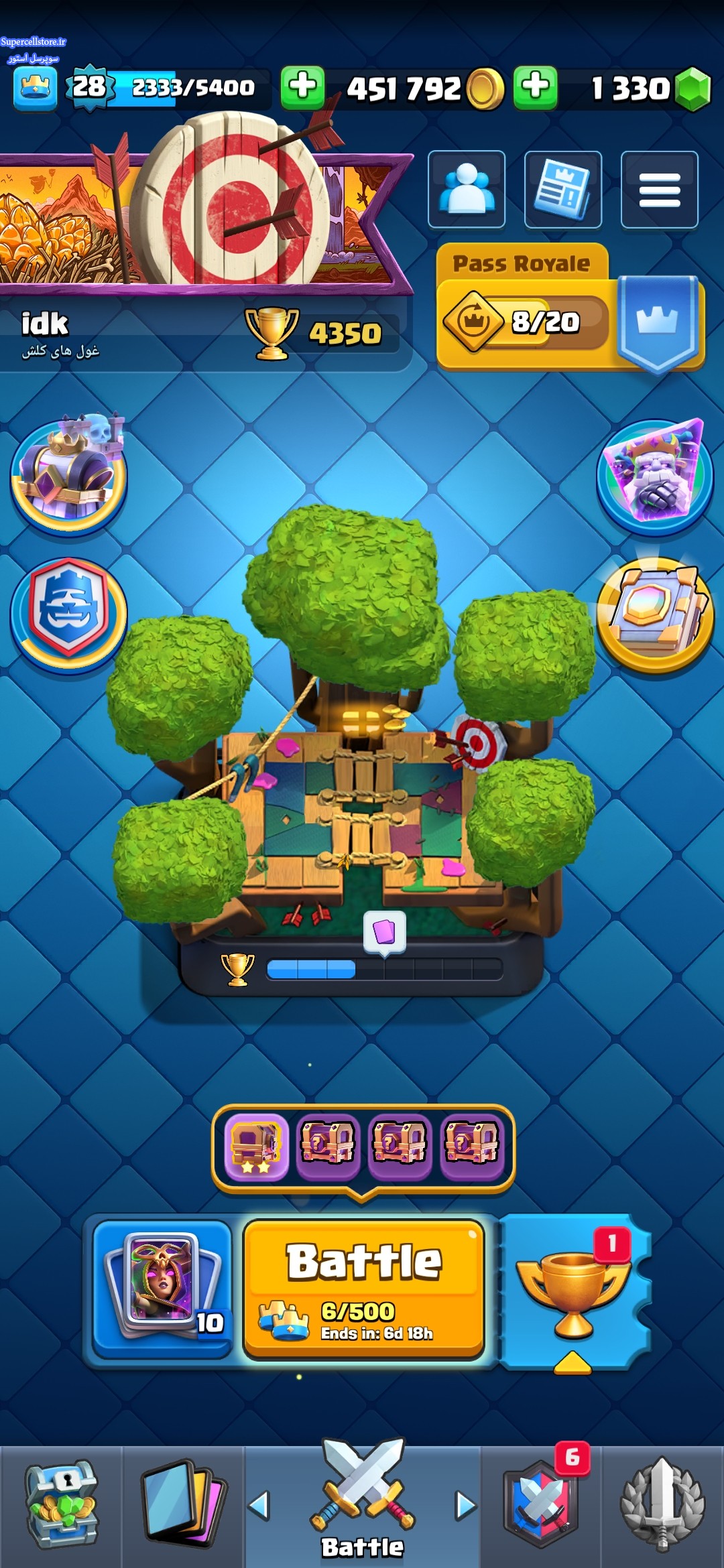Image resolution: width=724 pixels, height=1568 pixels.
Task: Select the previous game mode arrow
Action: click(259, 1506)
